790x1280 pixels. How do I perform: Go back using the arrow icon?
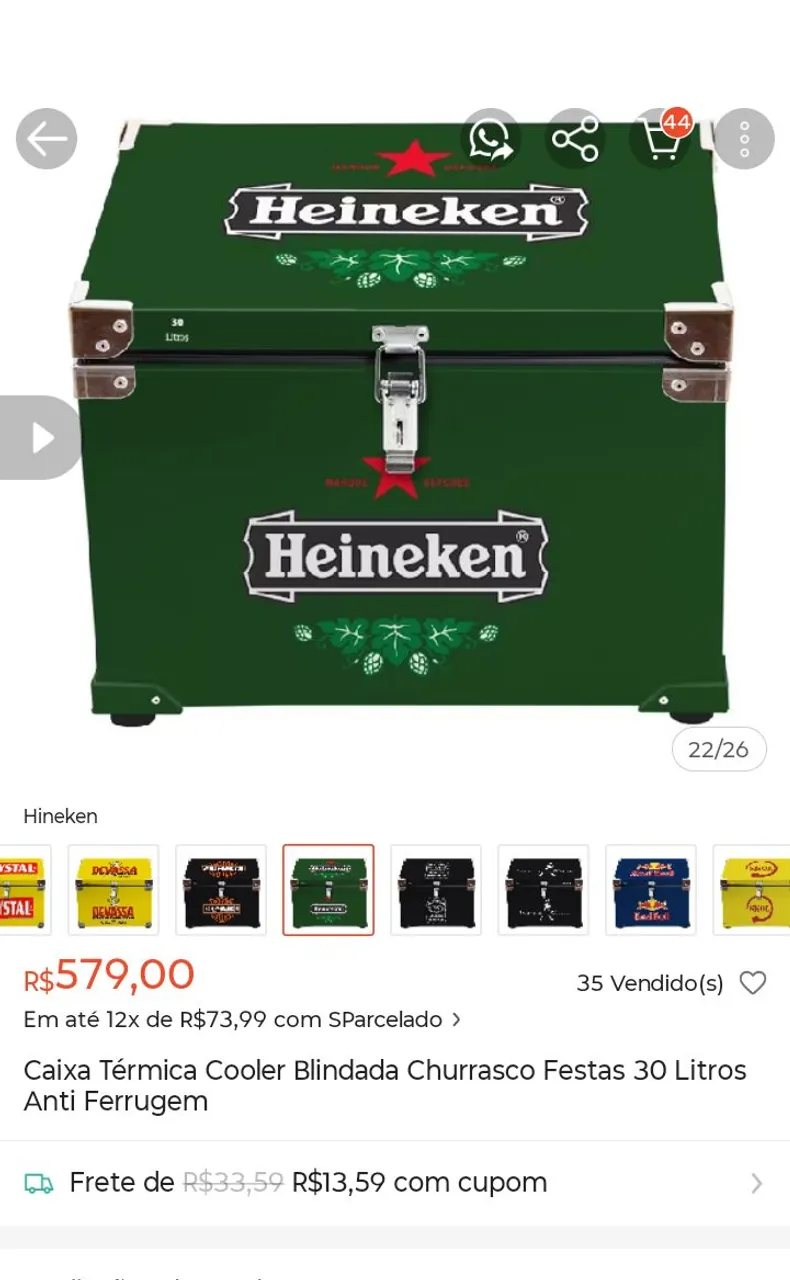click(46, 139)
